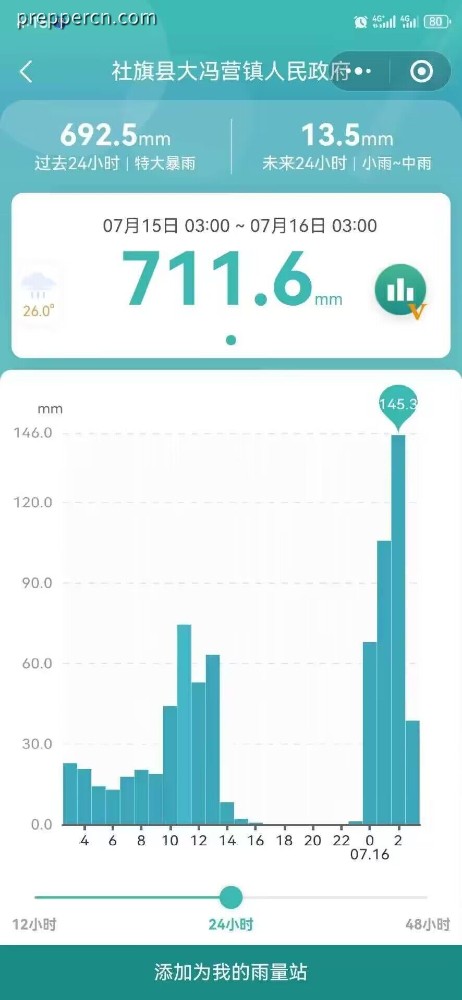The height and width of the screenshot is (1000, 462).
Task: Go back with the arrow icon
Action: [26, 72]
